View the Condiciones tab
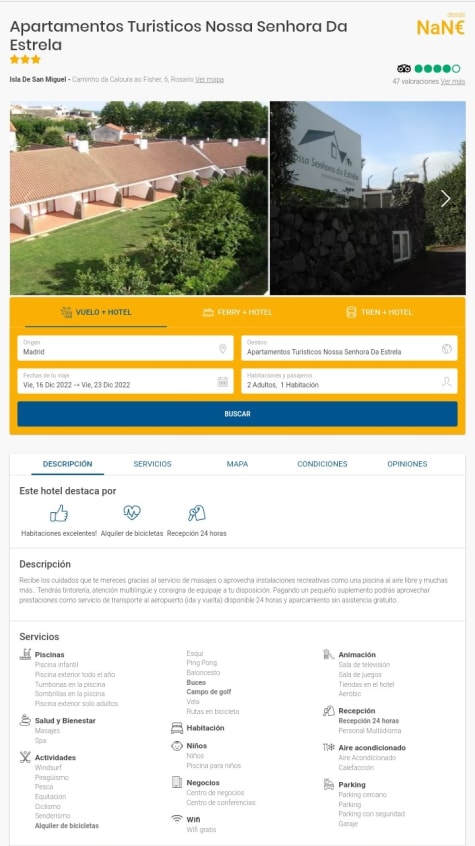 (x=322, y=464)
